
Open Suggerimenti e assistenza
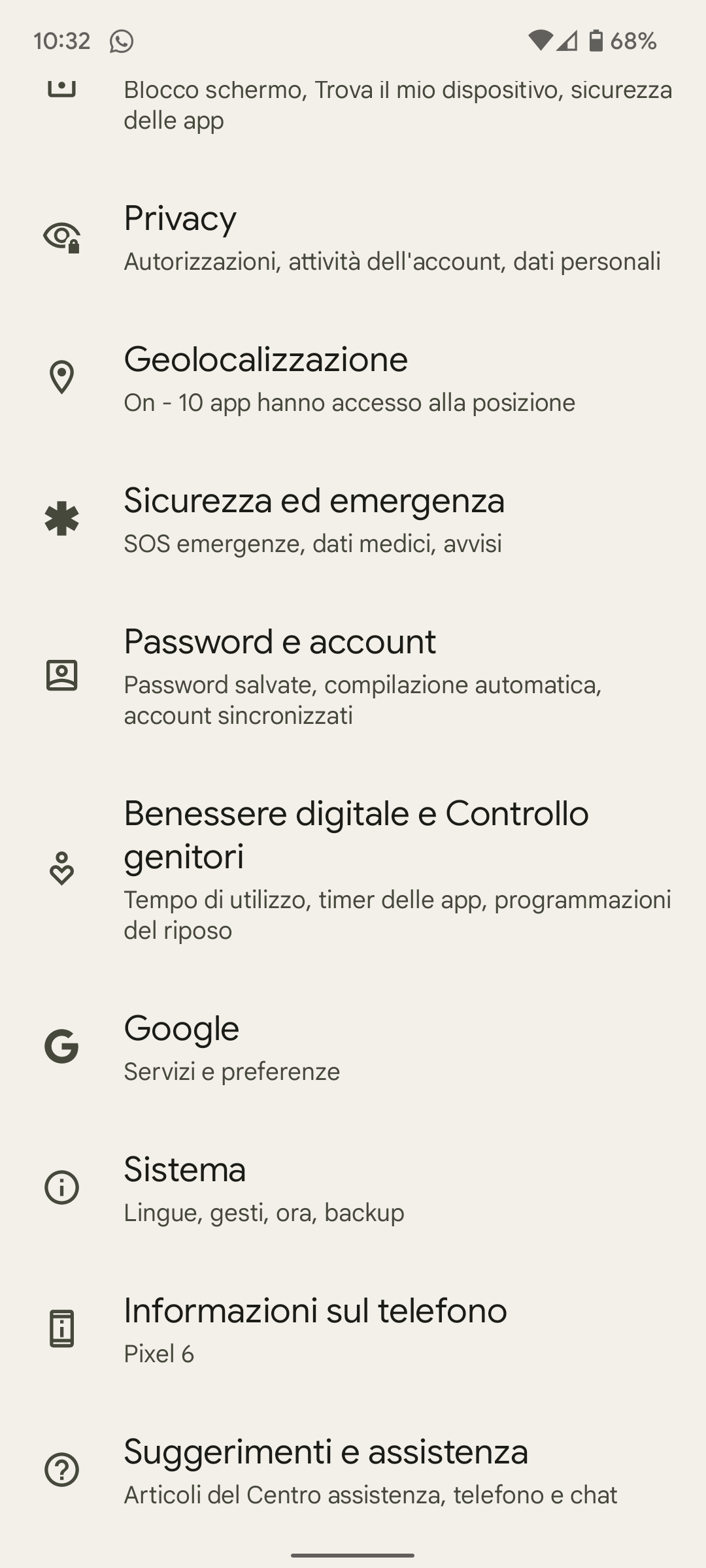(353, 1471)
